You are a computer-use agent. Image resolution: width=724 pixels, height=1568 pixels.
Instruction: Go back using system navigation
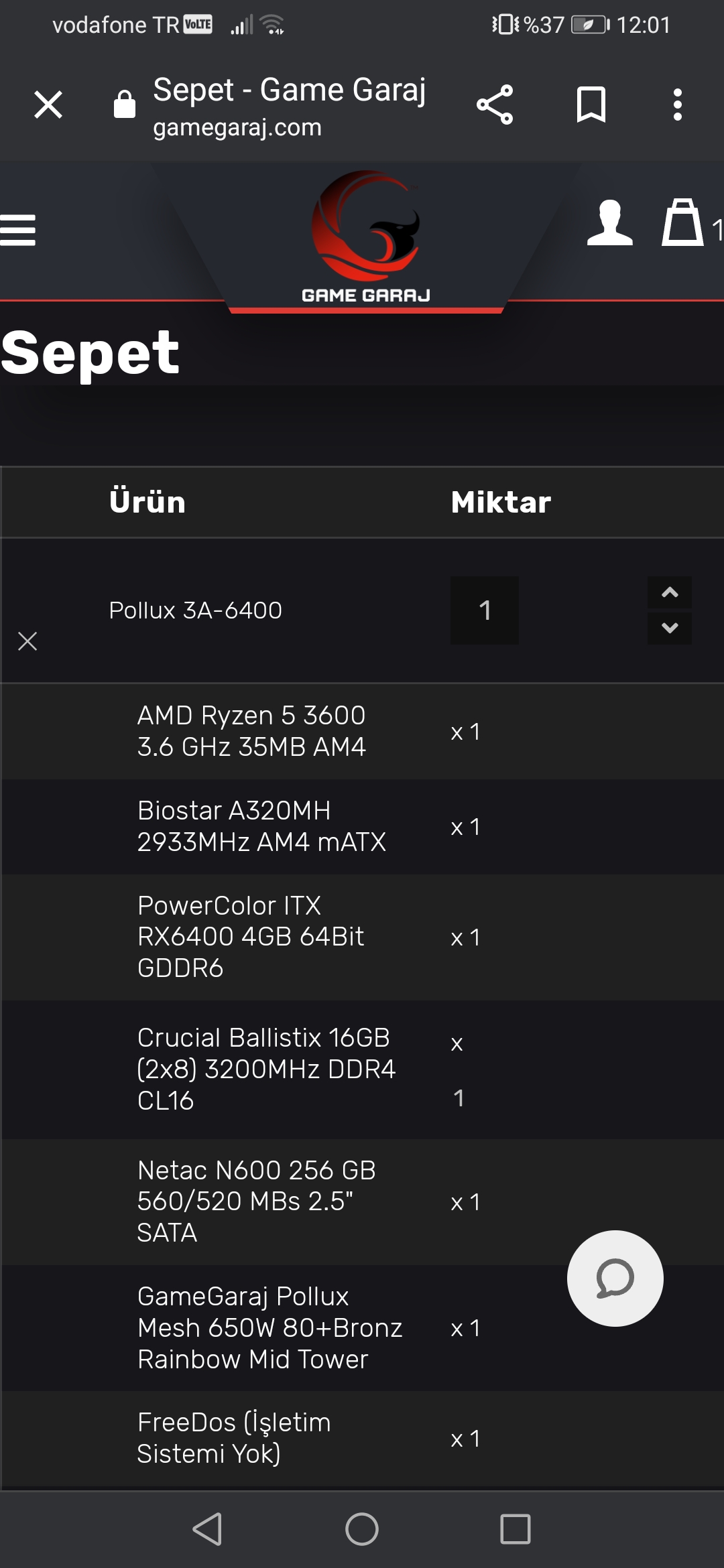(207, 1528)
